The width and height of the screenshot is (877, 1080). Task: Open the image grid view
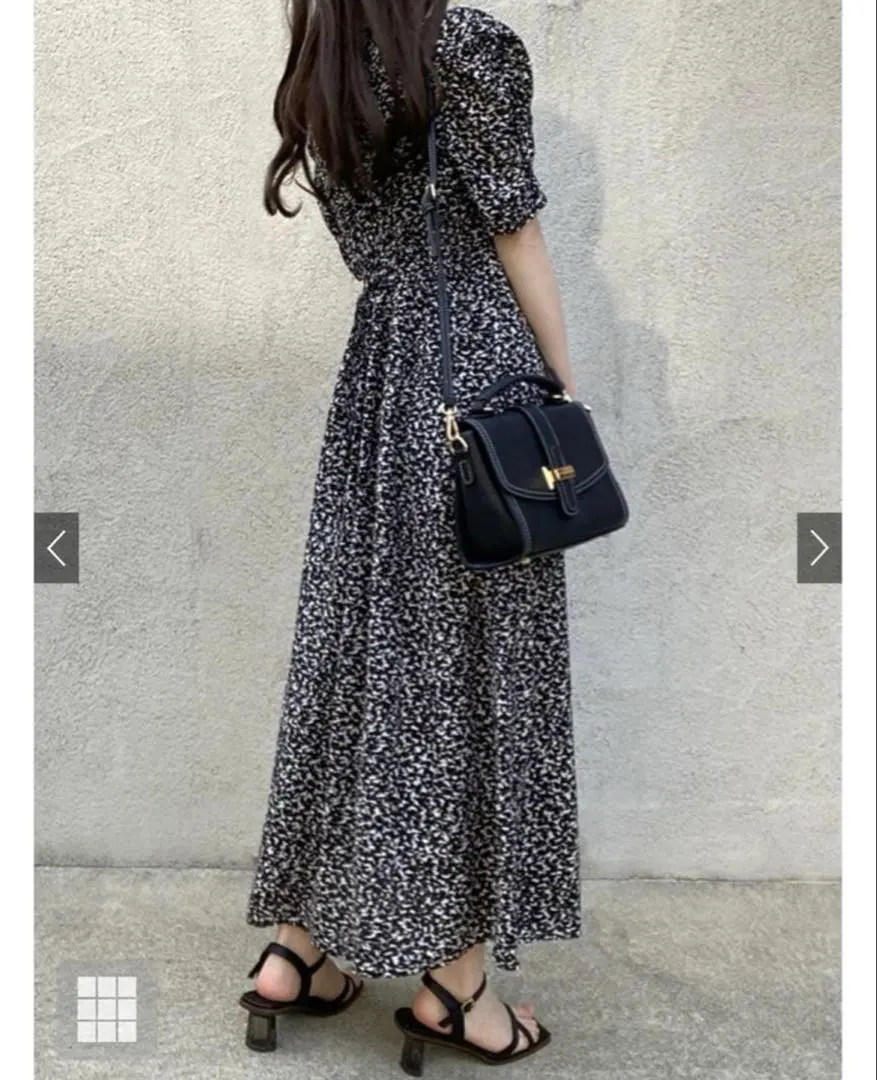click(x=107, y=1009)
